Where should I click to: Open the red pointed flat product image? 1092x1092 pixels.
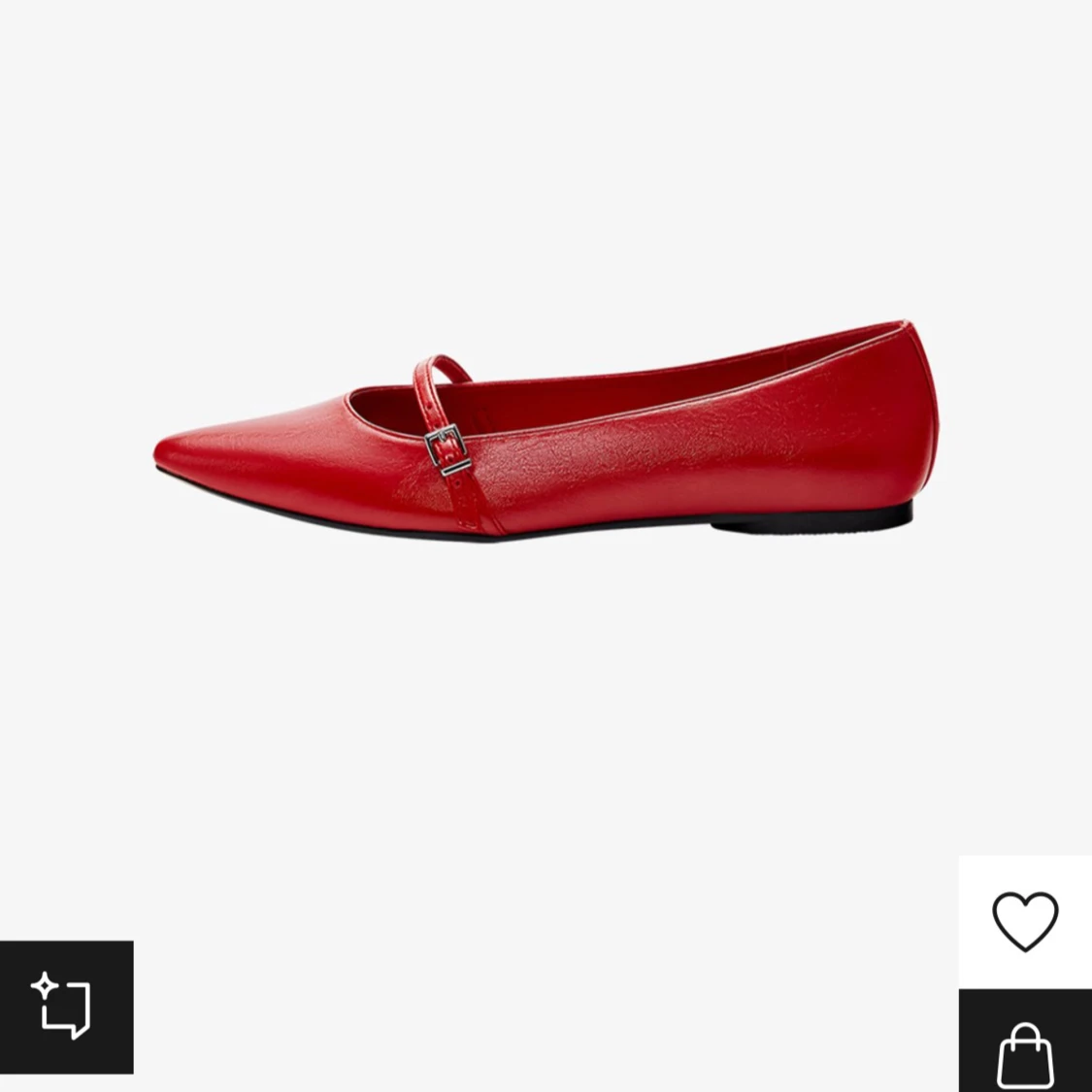546,432
